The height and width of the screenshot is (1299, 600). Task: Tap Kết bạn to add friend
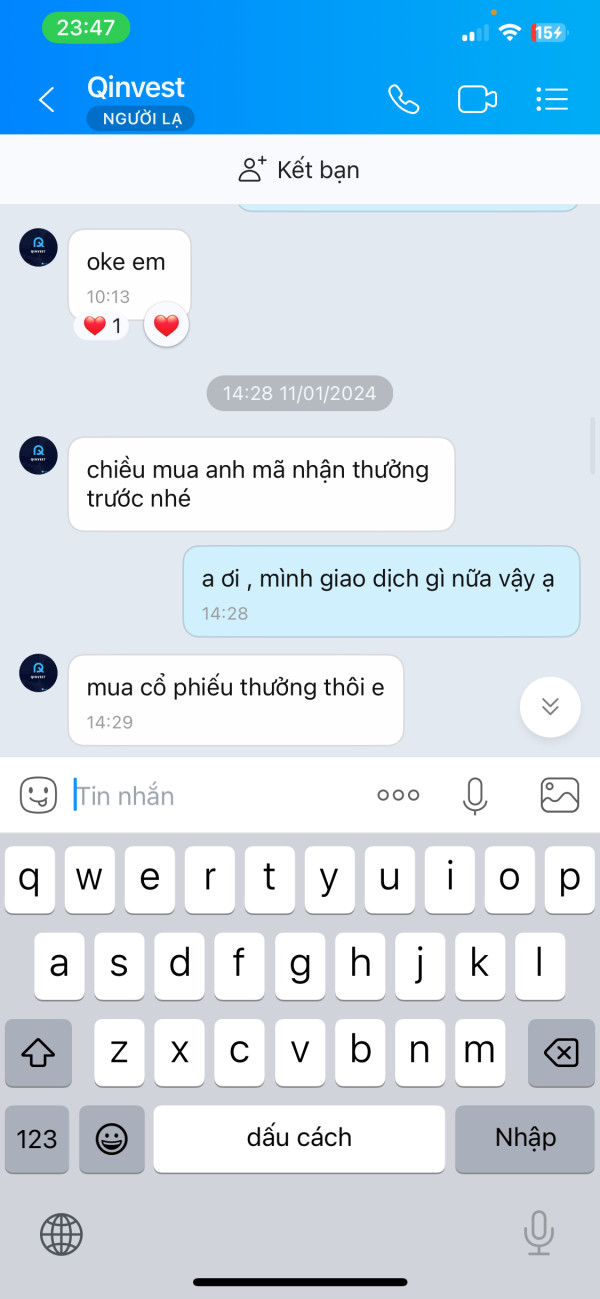pos(299,169)
